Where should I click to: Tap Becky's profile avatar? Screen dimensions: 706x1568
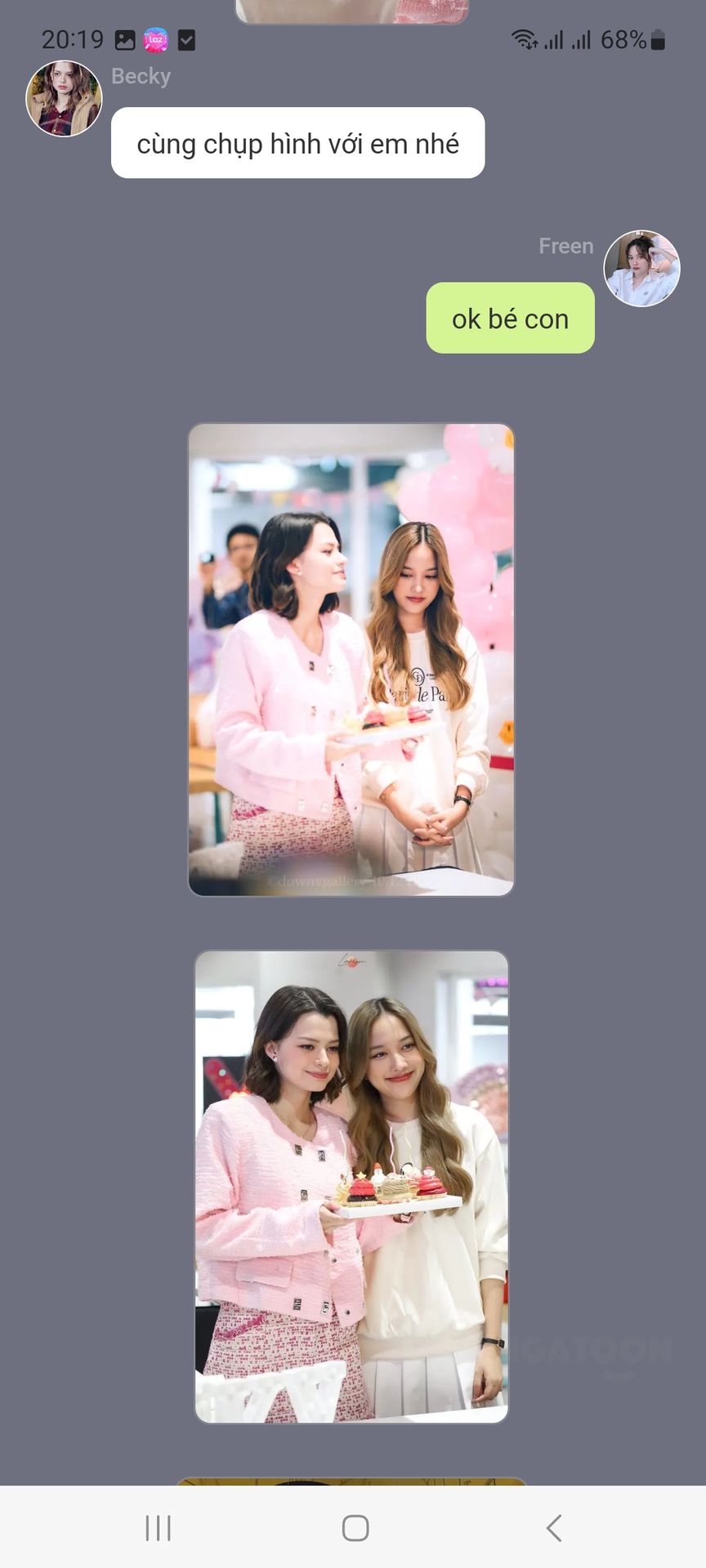pos(64,98)
